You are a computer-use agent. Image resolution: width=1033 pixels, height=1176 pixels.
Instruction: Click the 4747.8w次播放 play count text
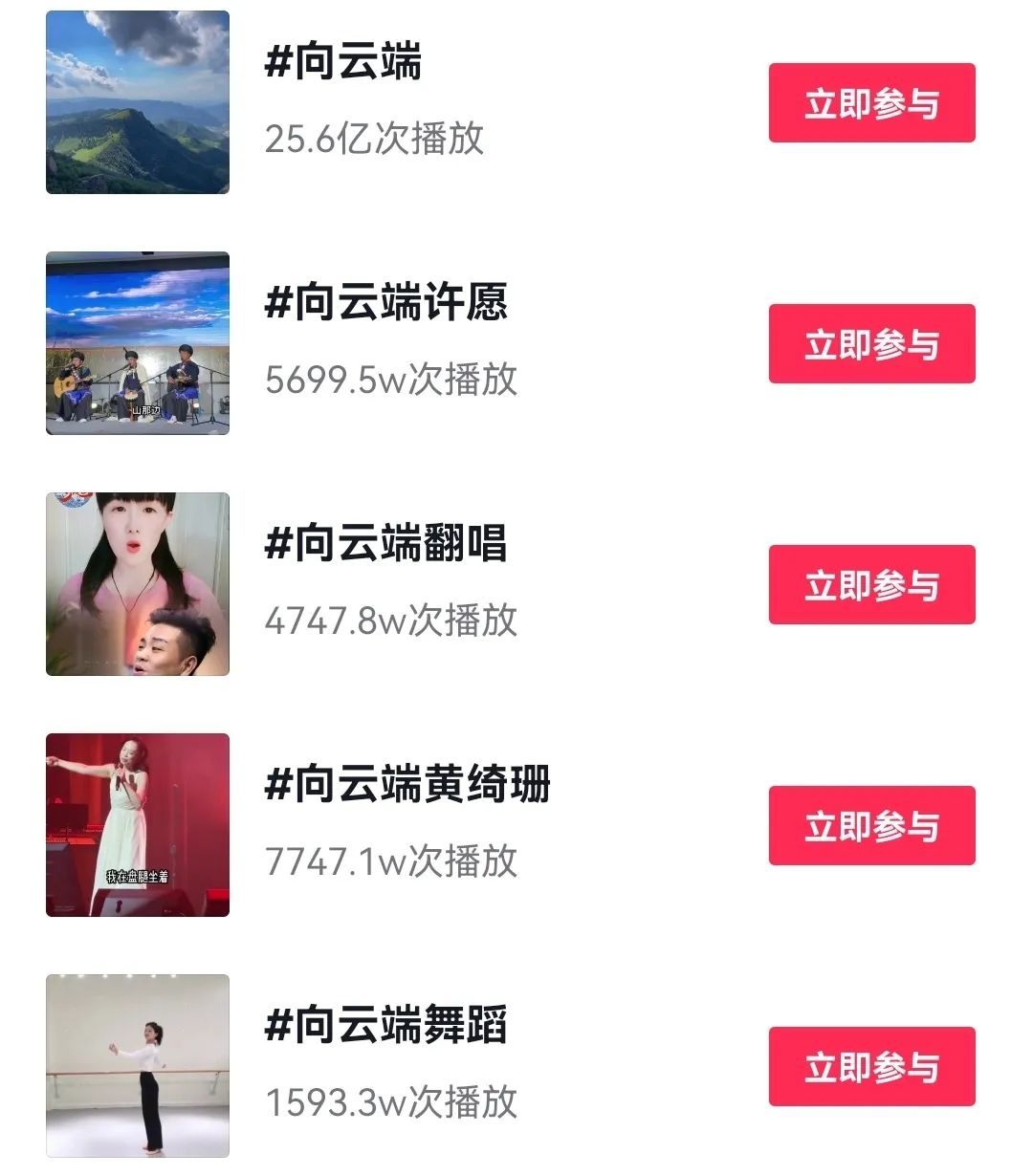coord(392,621)
